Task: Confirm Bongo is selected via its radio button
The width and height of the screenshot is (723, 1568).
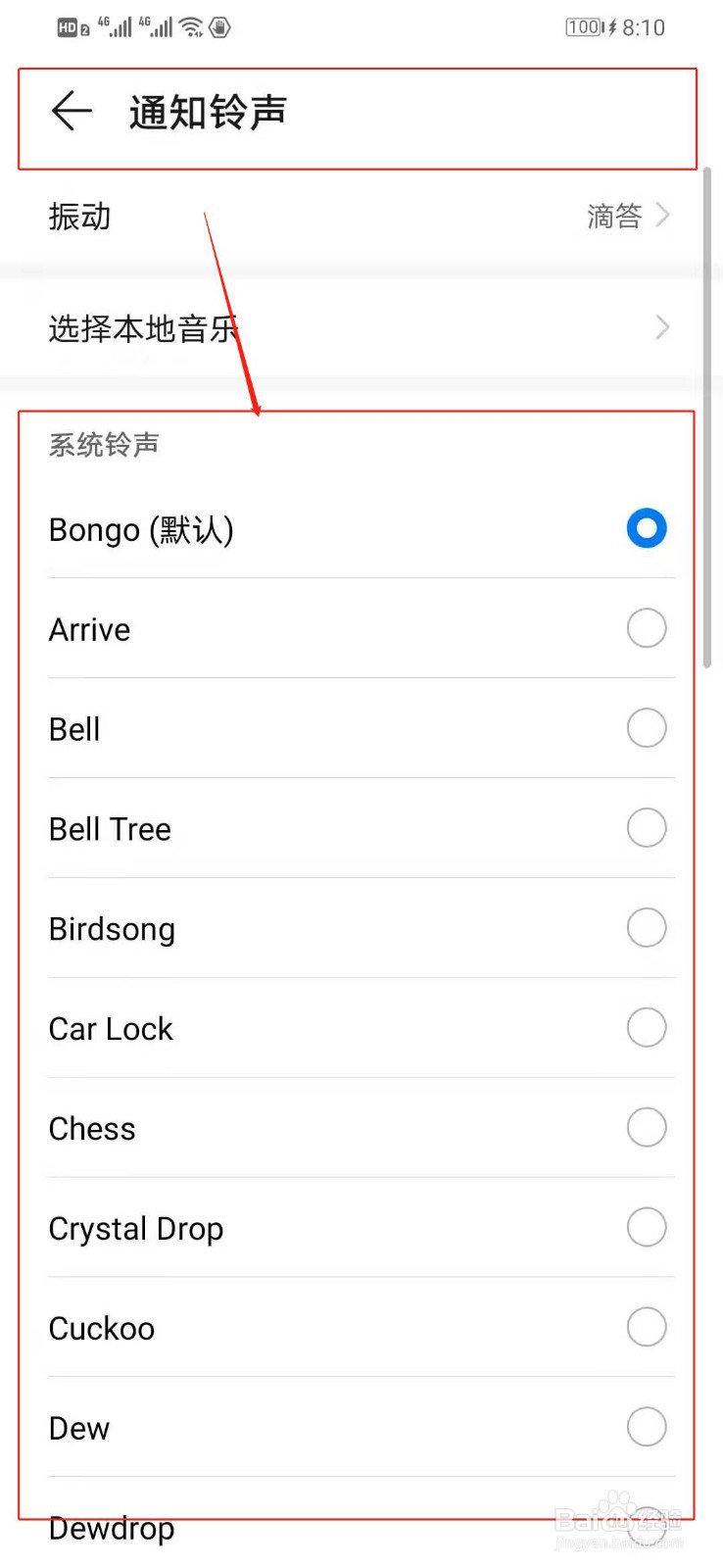Action: [646, 528]
